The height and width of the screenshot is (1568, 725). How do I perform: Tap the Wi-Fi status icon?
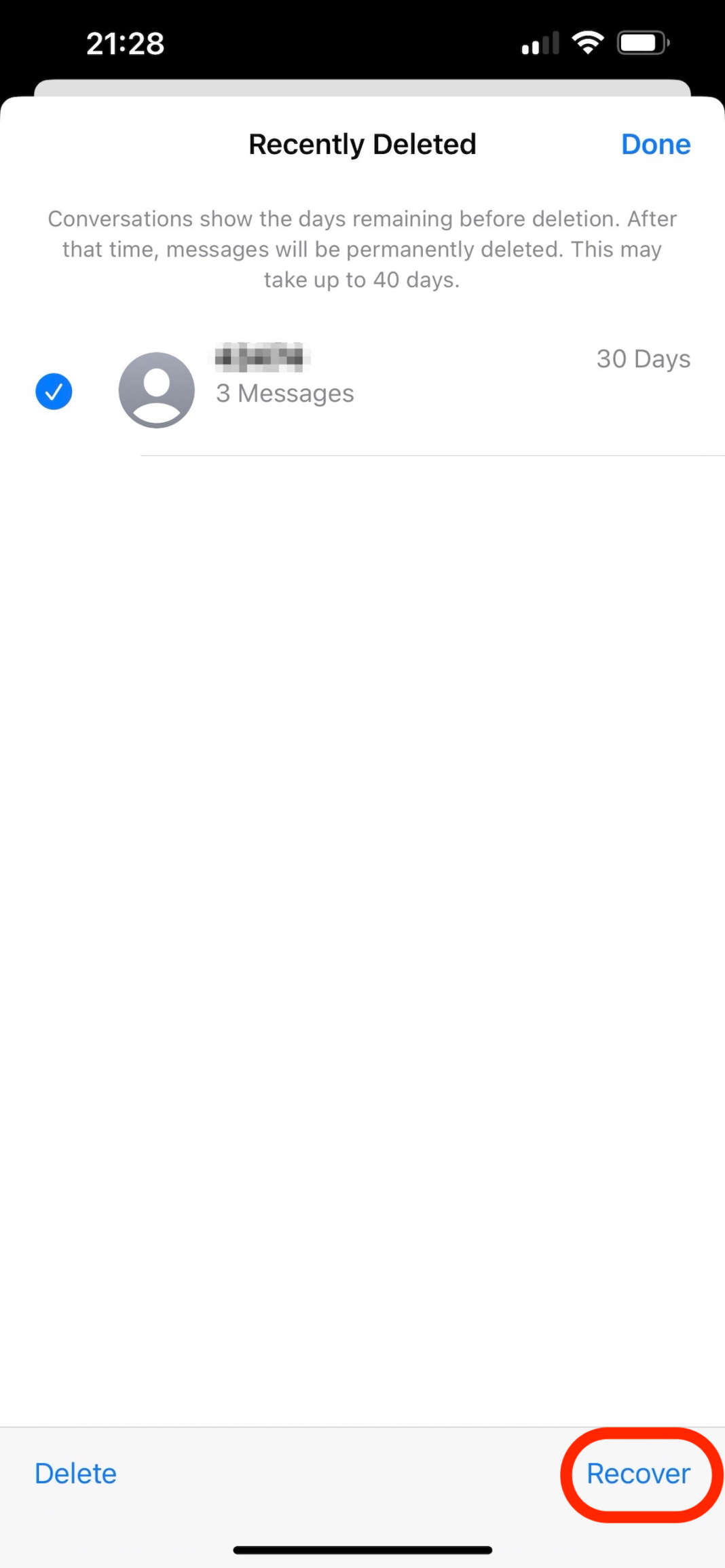click(x=588, y=42)
